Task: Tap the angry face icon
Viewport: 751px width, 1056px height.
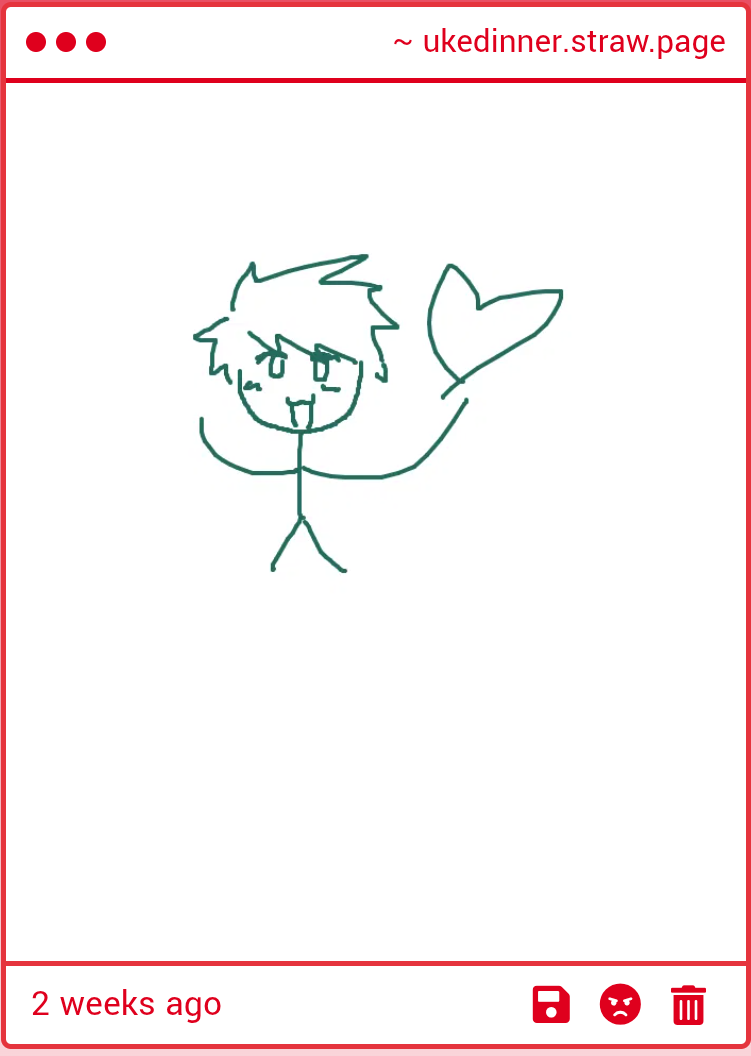Action: 620,1004
